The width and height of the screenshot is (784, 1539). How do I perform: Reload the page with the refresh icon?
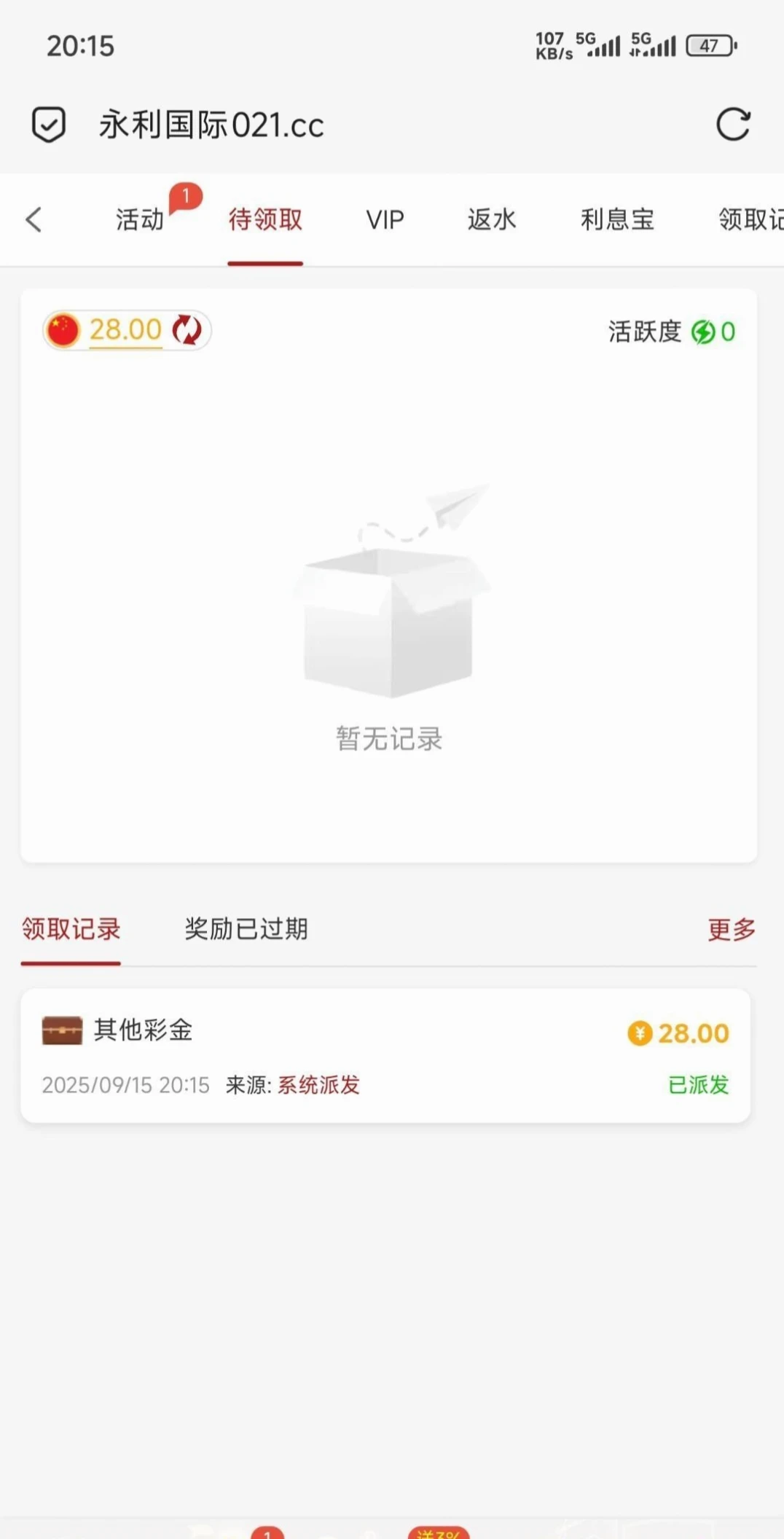click(733, 124)
